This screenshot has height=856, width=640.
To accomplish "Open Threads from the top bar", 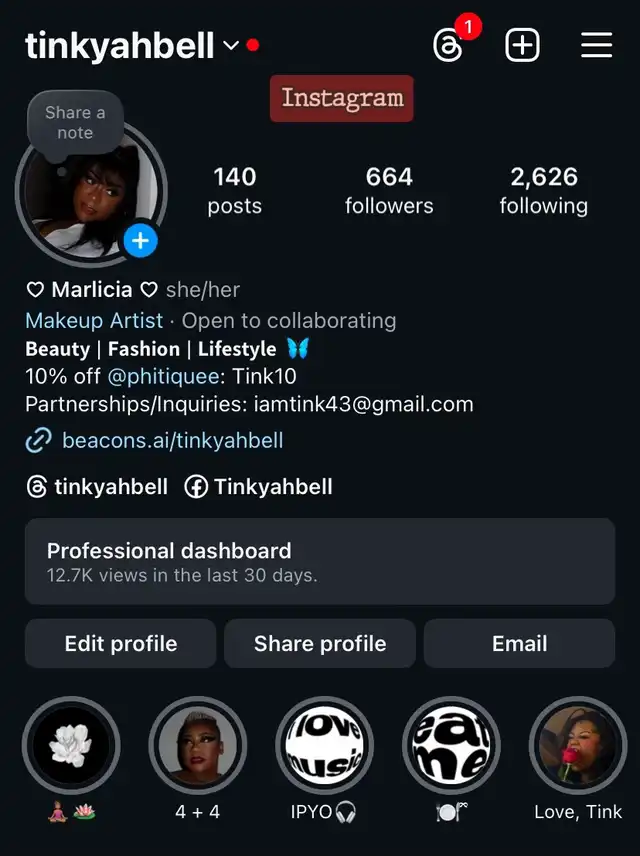I will click(x=448, y=46).
